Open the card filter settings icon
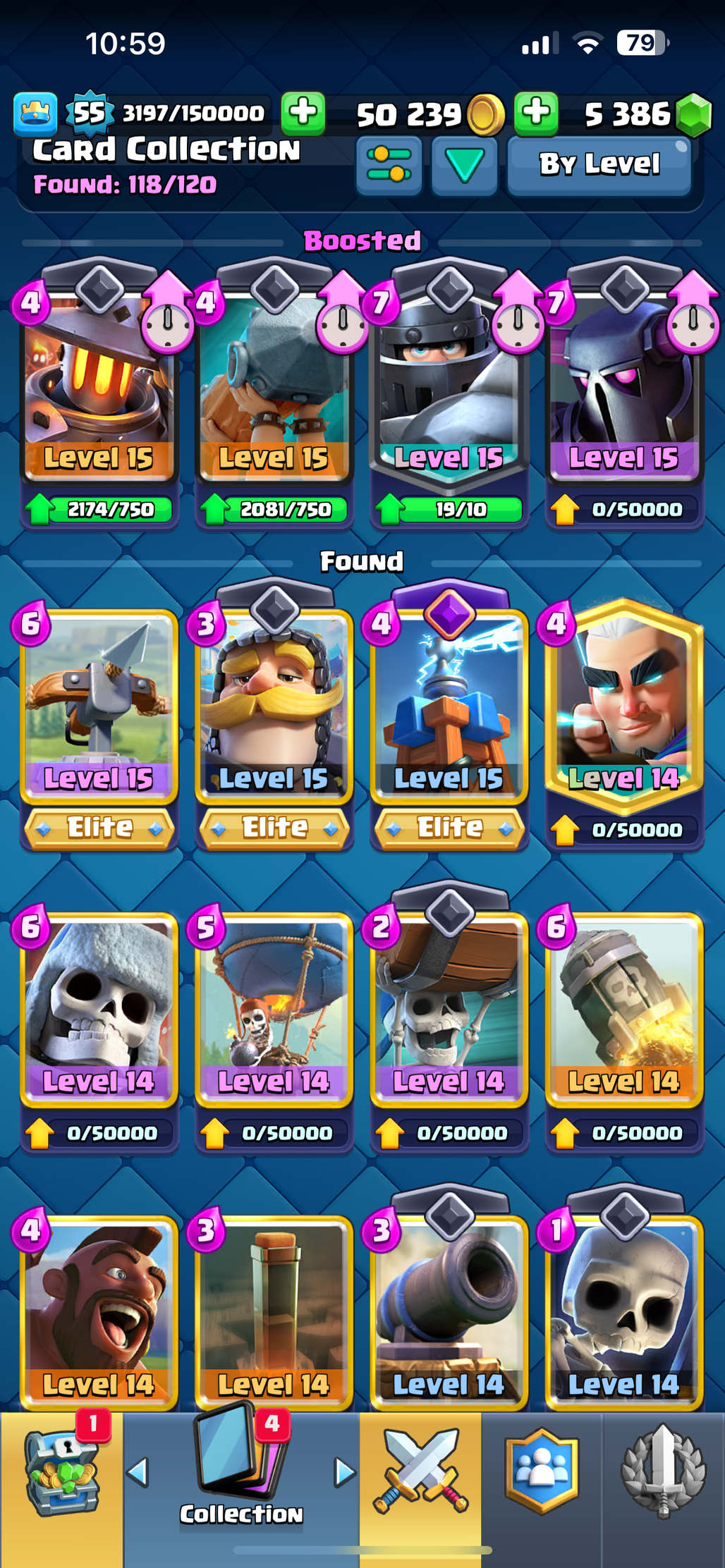This screenshot has height=1568, width=725. point(389,164)
